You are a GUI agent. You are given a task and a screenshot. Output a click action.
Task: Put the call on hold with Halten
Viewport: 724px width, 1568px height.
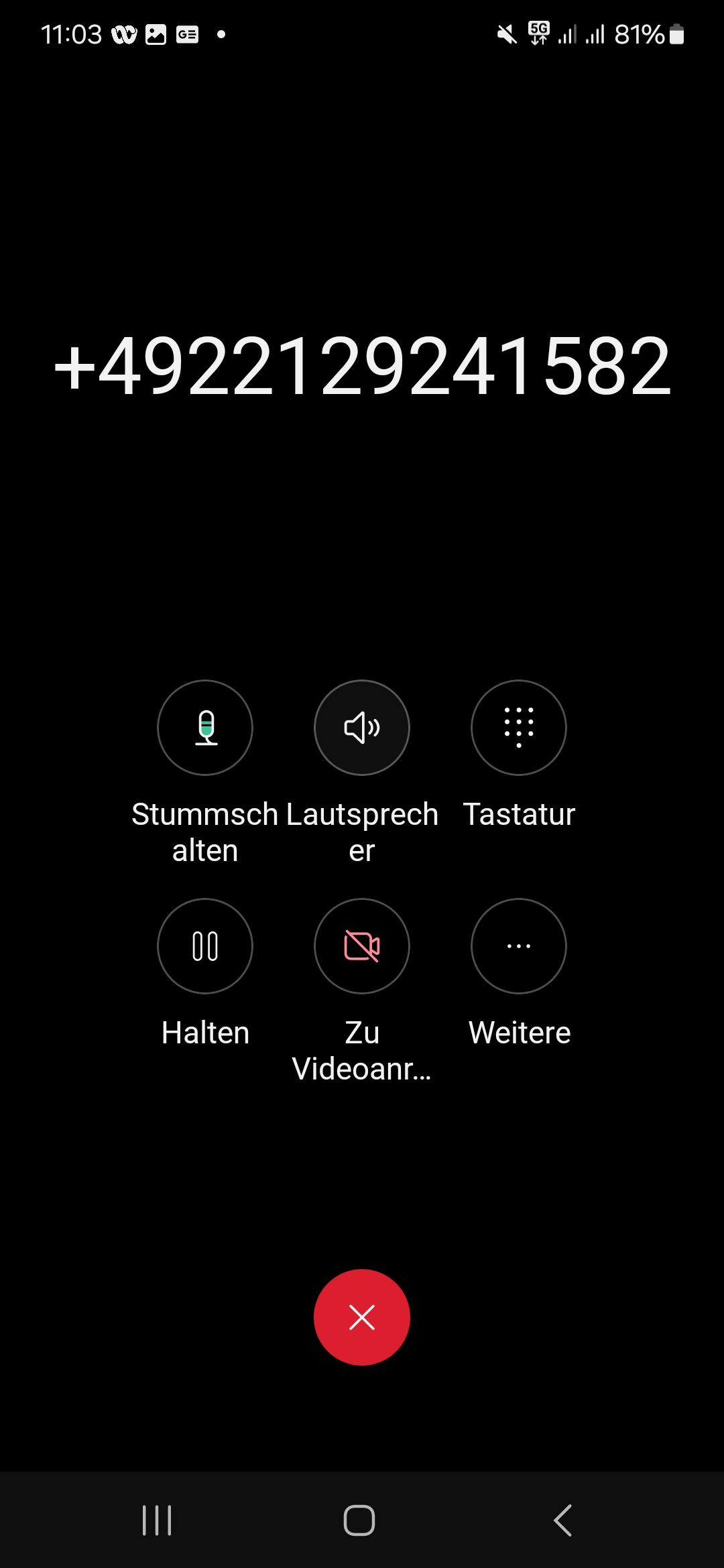[x=205, y=946]
